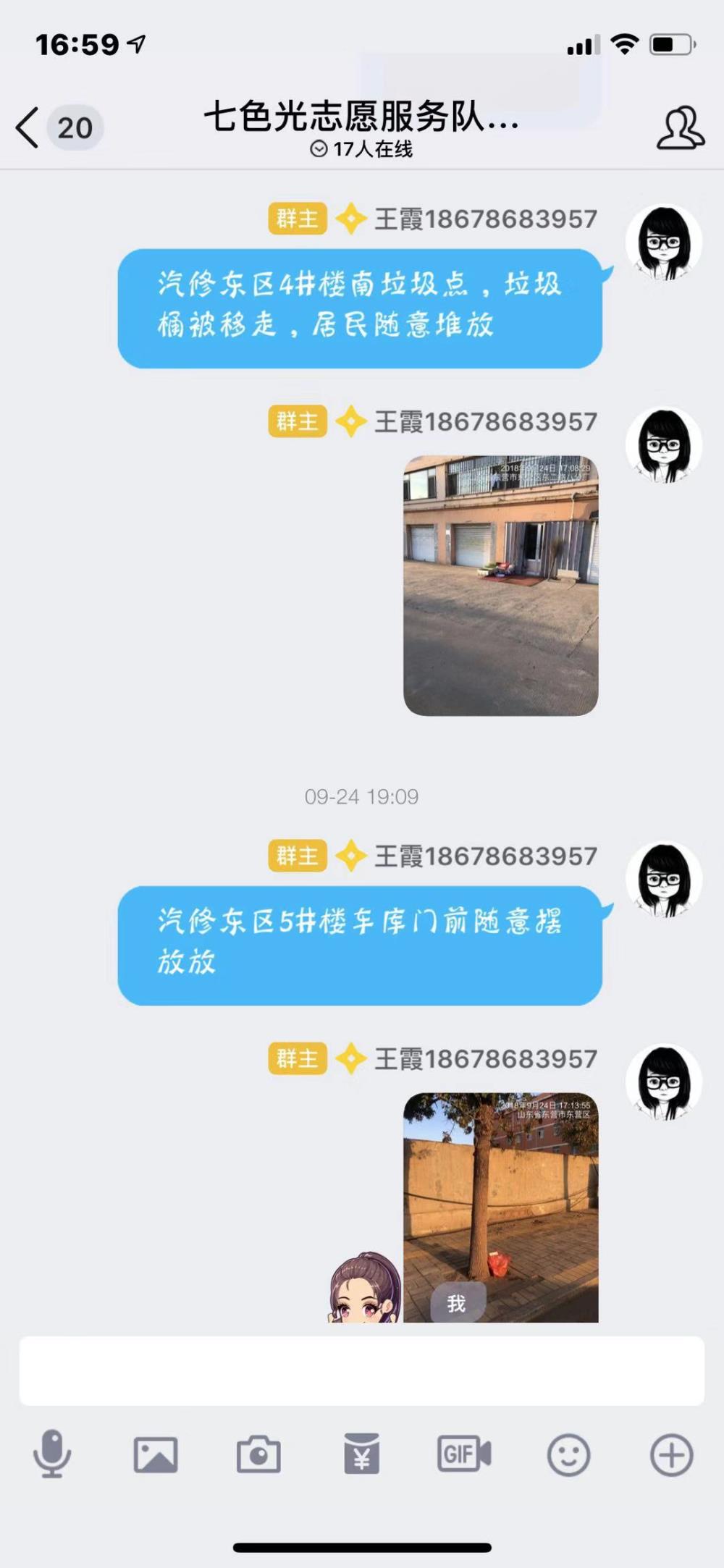The height and width of the screenshot is (1568, 724).
Task: Open more options plus button
Action: tap(672, 1455)
